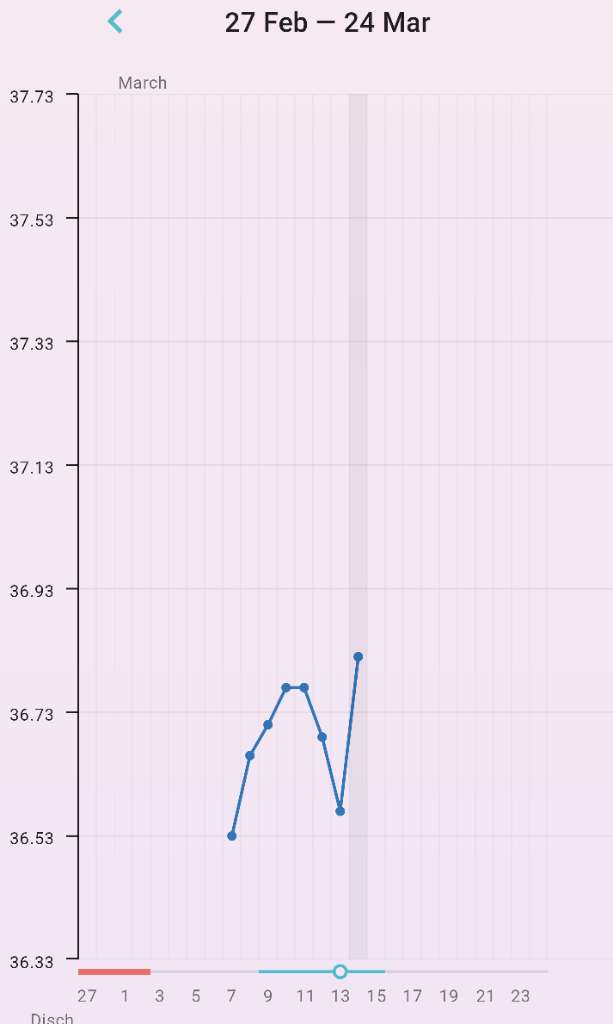
Task: Tap the ovulation marker on day 13
Action: click(x=340, y=971)
